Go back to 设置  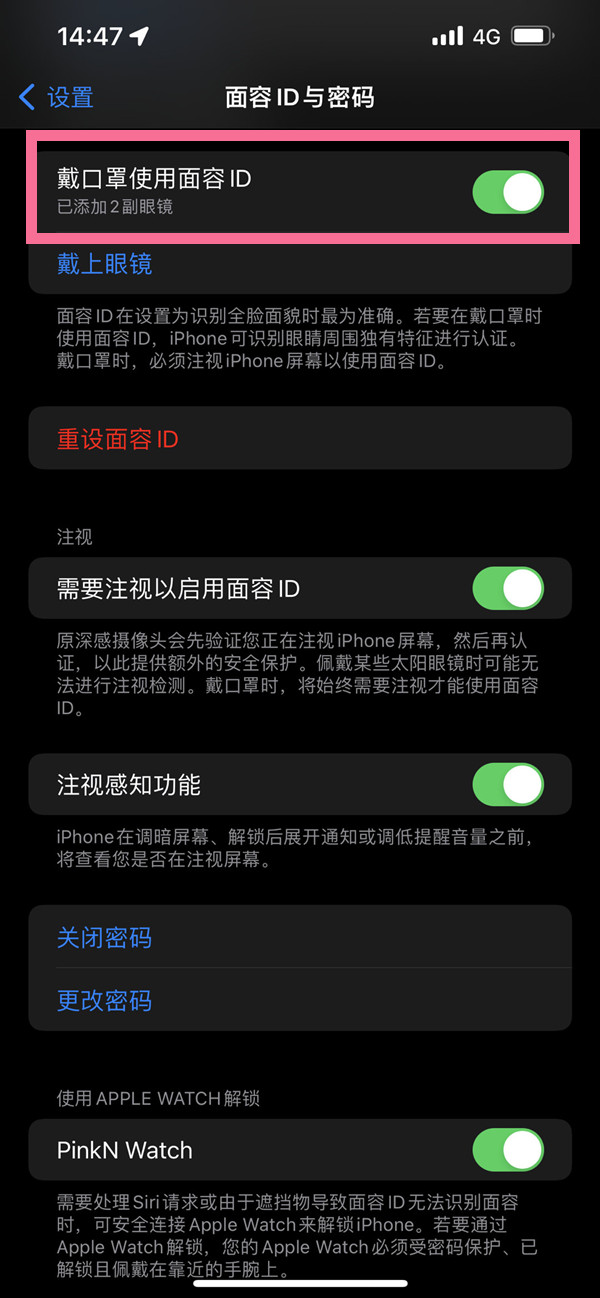57,97
